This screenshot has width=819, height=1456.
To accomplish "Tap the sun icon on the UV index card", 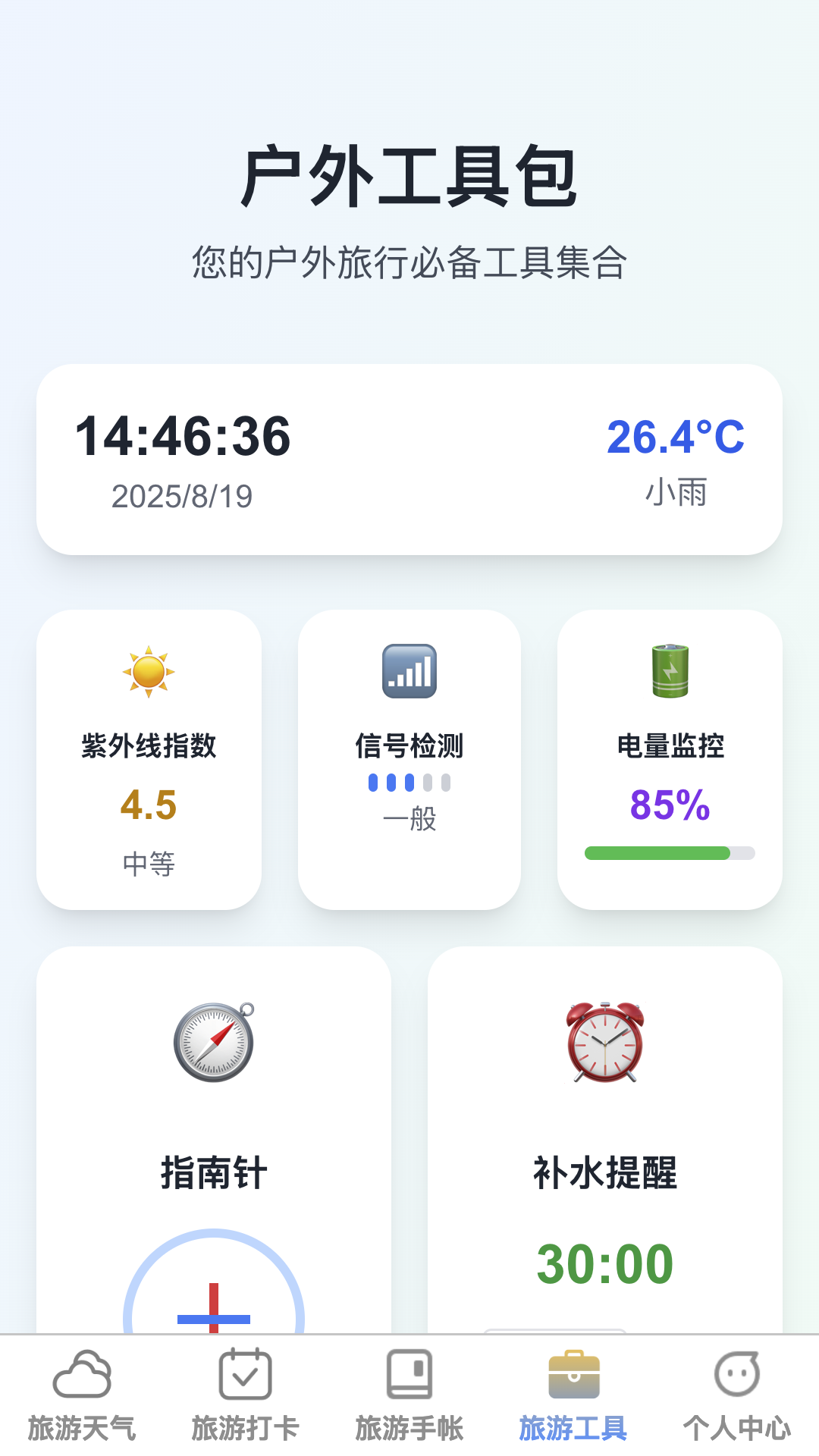I will (149, 672).
